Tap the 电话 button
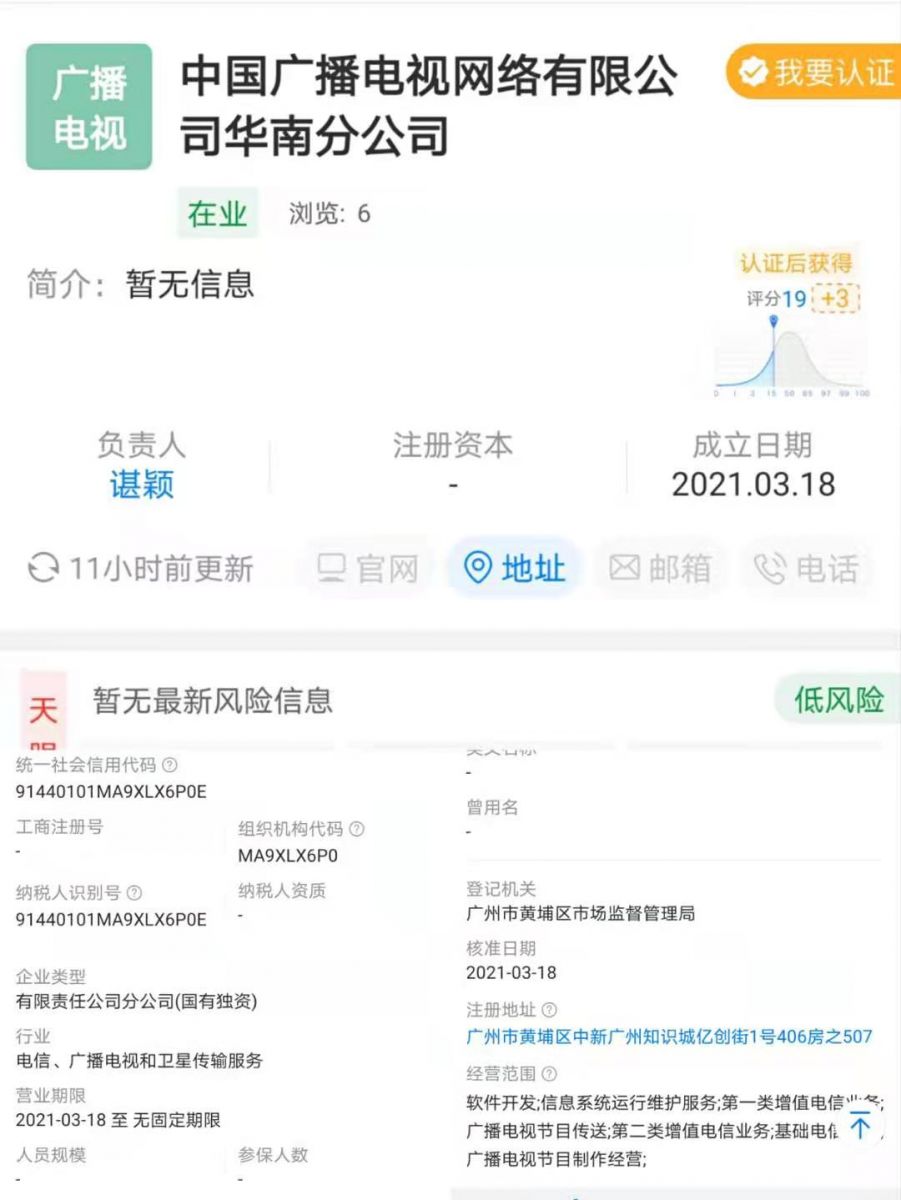The image size is (901, 1200). point(806,569)
